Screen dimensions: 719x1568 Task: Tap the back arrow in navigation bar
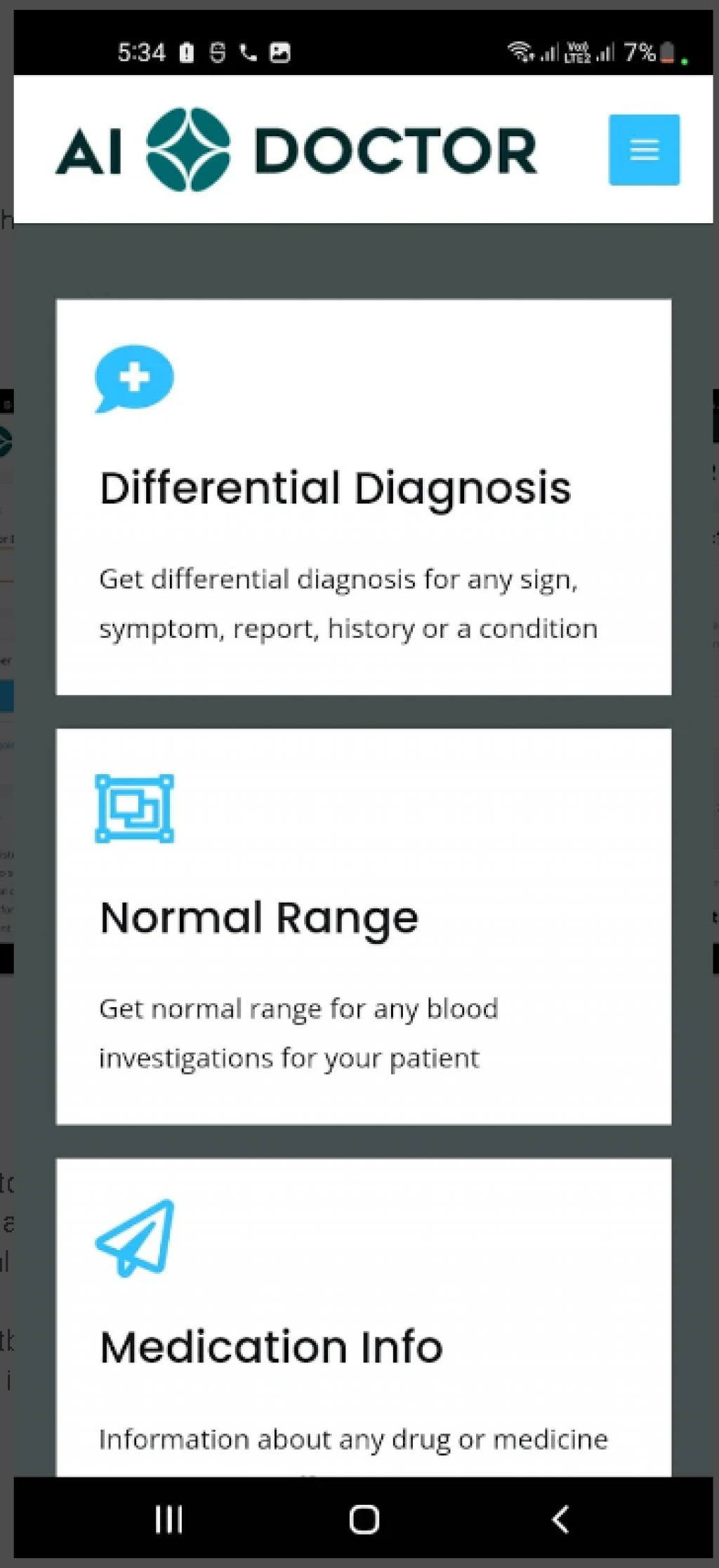click(x=560, y=1520)
